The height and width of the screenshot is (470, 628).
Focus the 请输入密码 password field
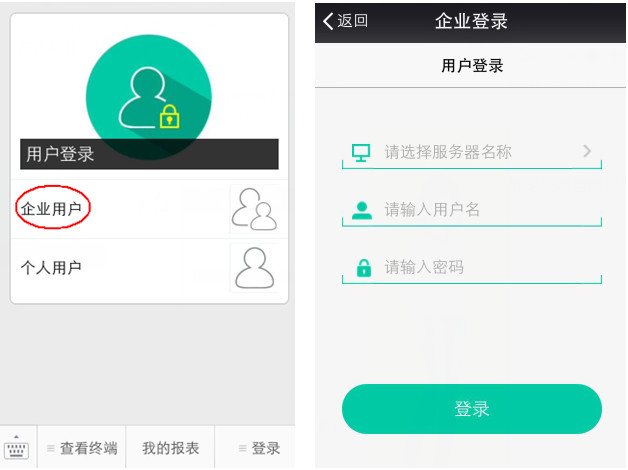[472, 267]
